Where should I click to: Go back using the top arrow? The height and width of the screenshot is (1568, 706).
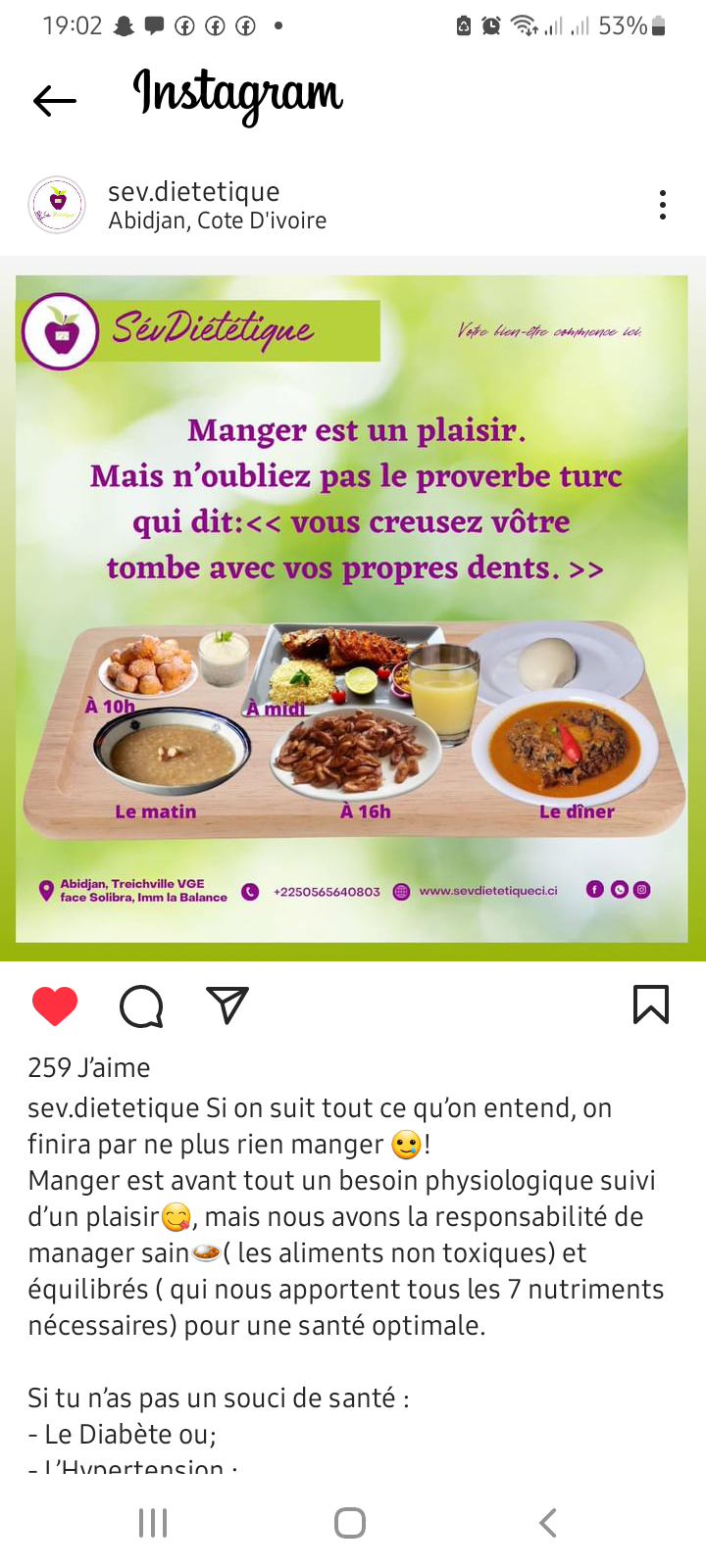(x=54, y=100)
